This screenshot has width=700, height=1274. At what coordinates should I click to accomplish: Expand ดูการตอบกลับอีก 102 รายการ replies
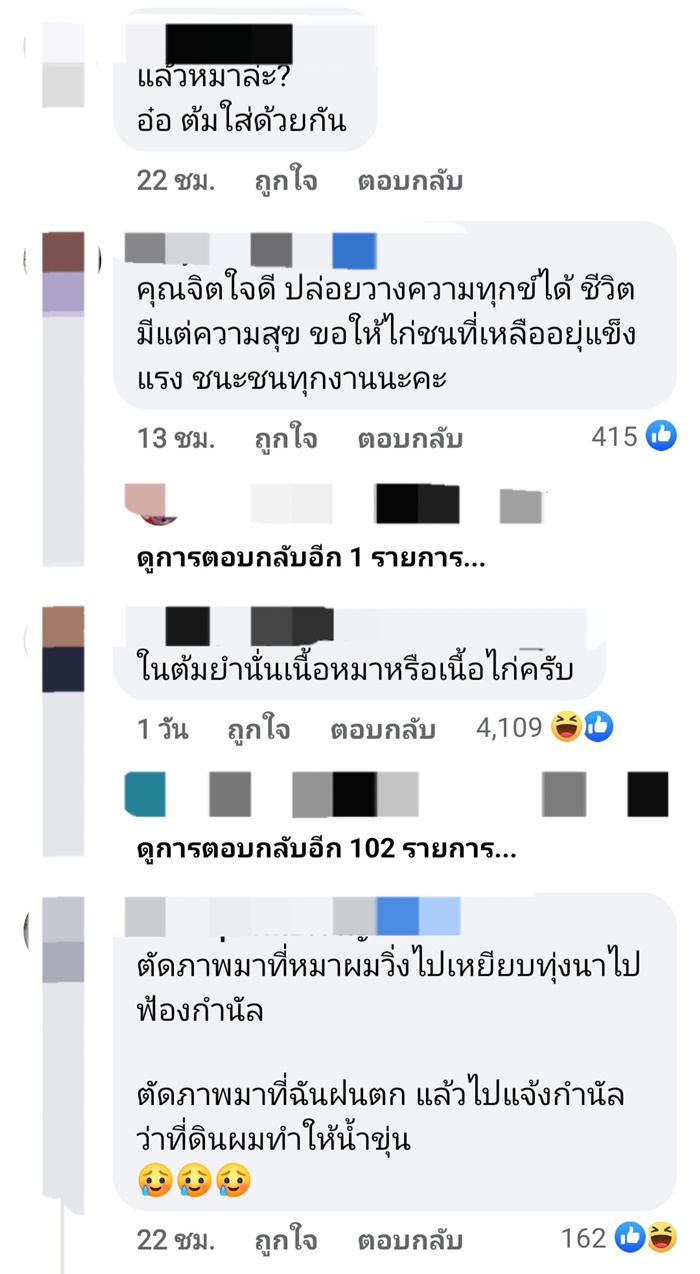326,852
